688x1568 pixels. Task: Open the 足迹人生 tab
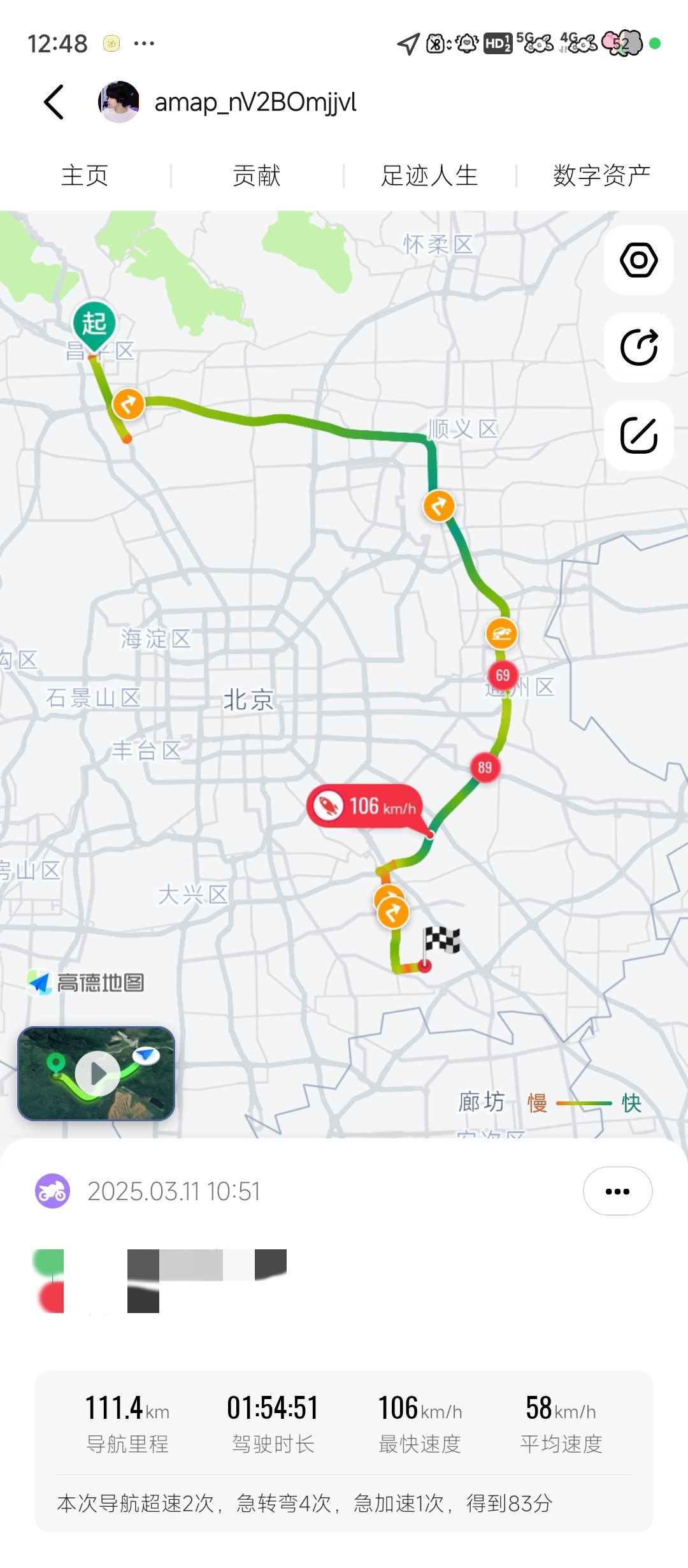pos(429,175)
